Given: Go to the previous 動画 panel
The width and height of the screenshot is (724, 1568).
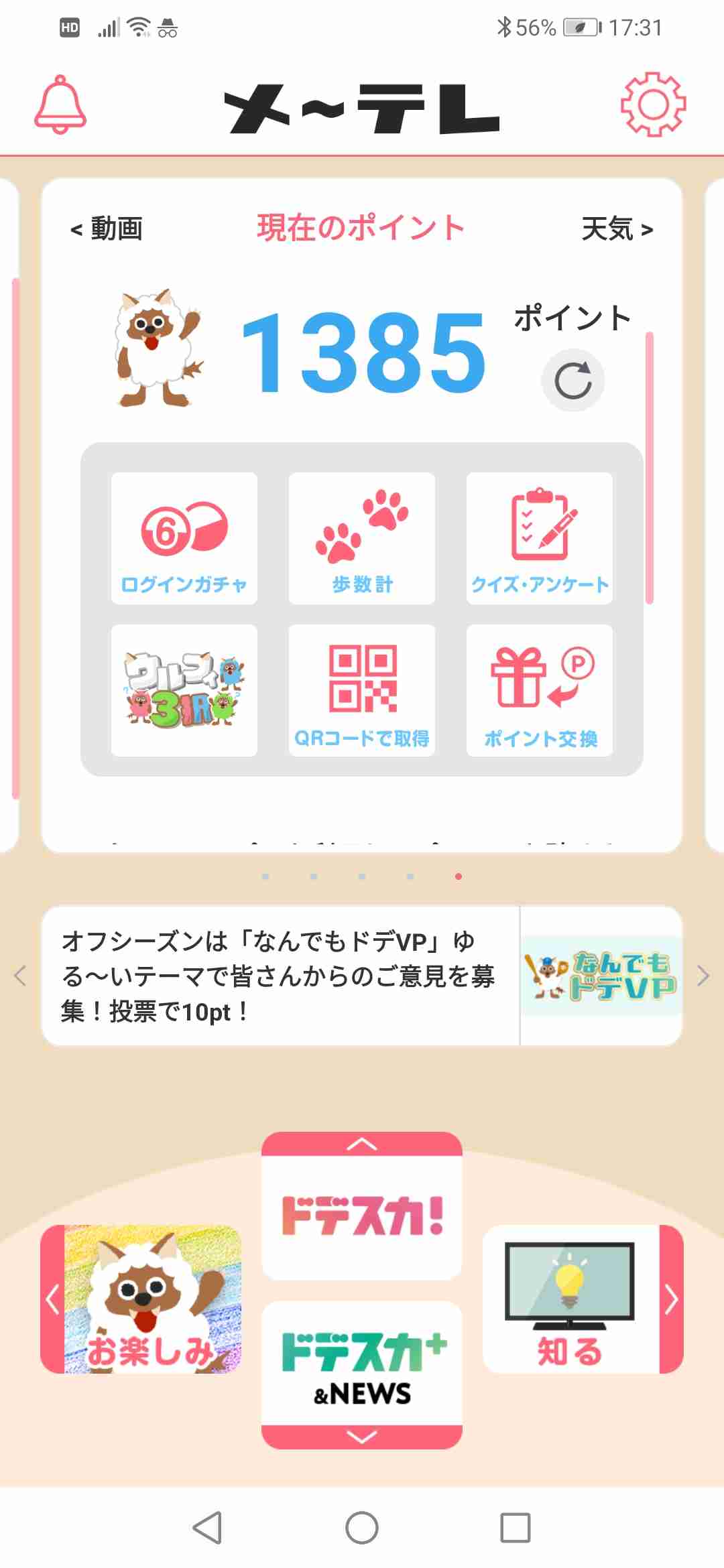Looking at the screenshot, I should 107,229.
